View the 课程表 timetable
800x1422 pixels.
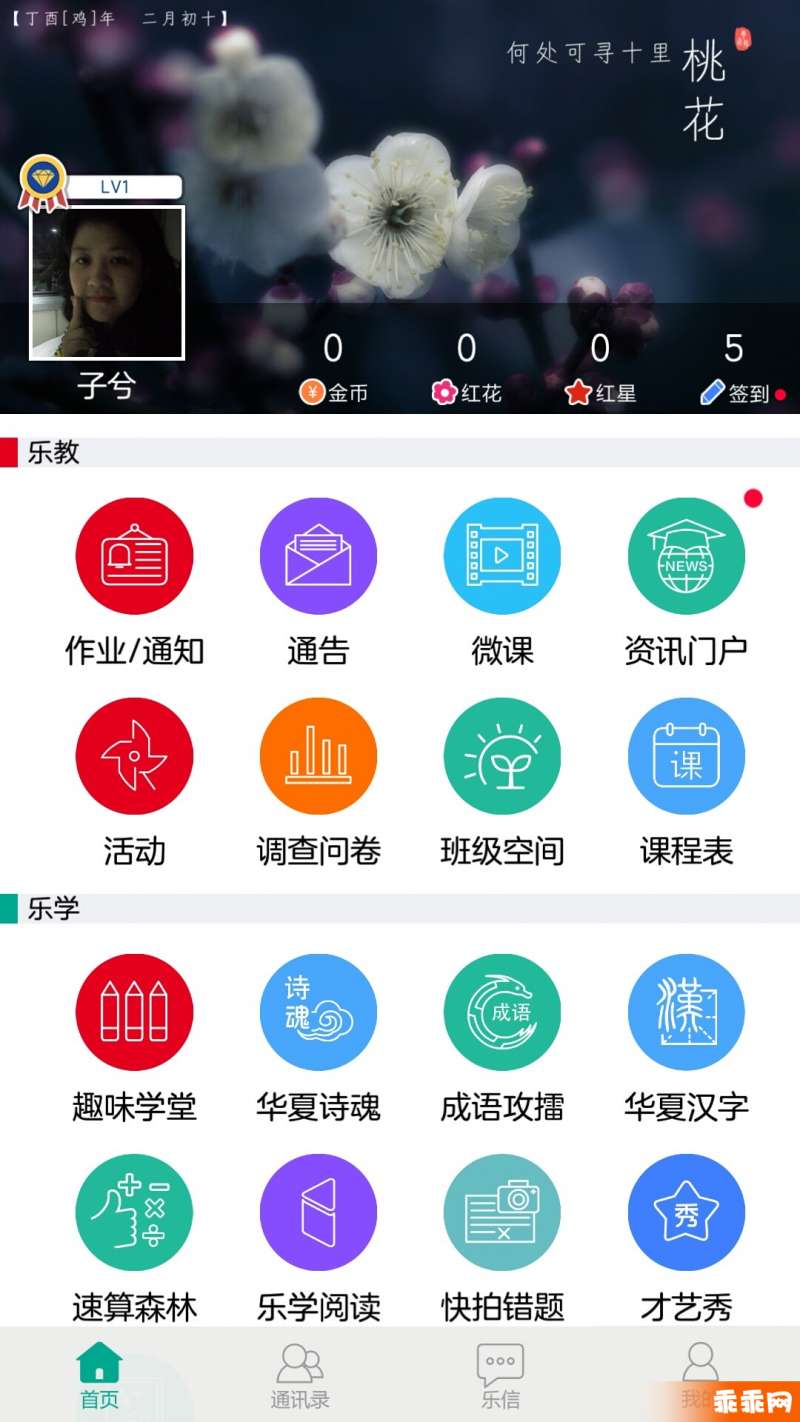pyautogui.click(x=686, y=756)
